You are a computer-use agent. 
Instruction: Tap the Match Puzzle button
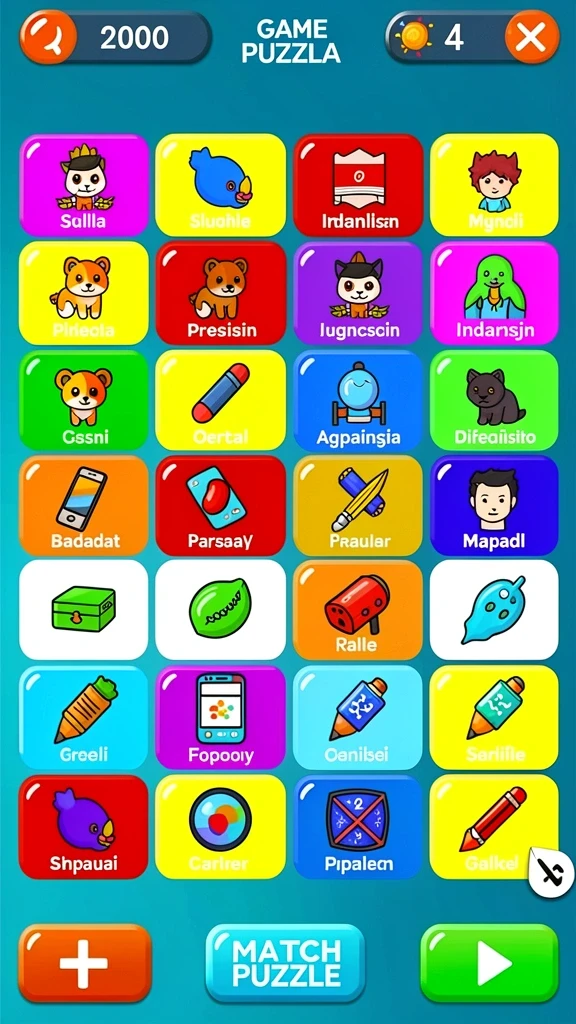285,963
